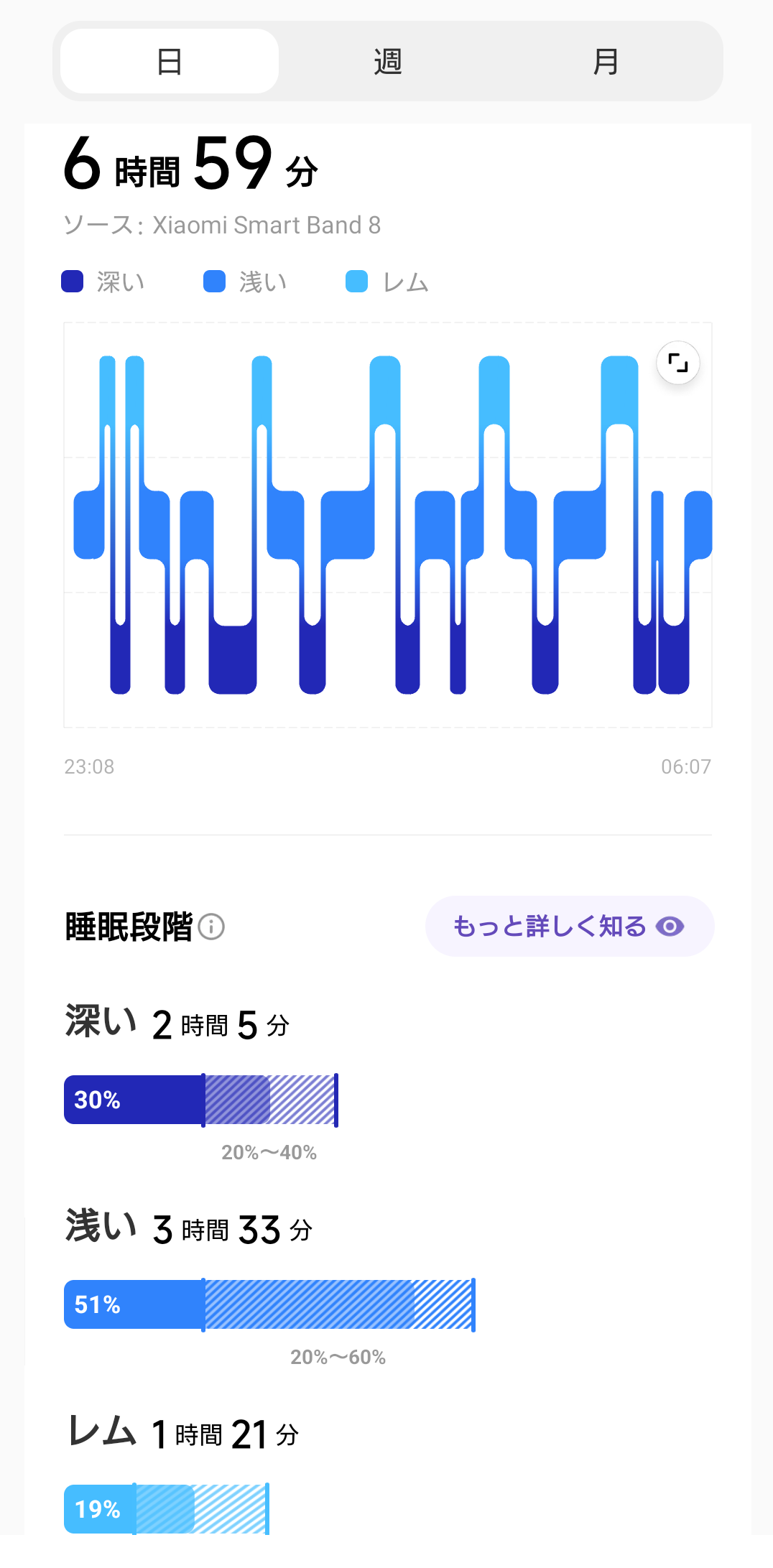
Task: Click the 51% light sleep progress bar
Action: (x=269, y=1305)
